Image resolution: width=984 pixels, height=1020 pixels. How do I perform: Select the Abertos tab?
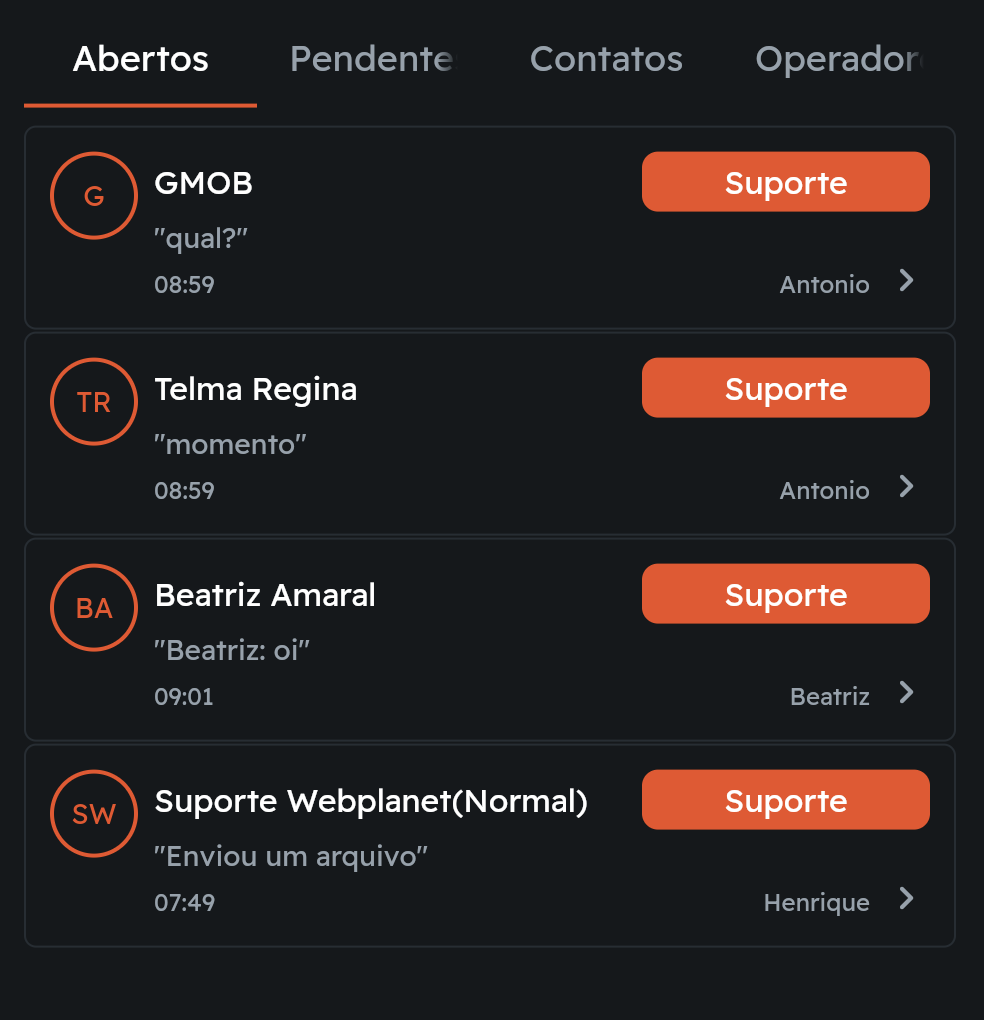coord(141,60)
